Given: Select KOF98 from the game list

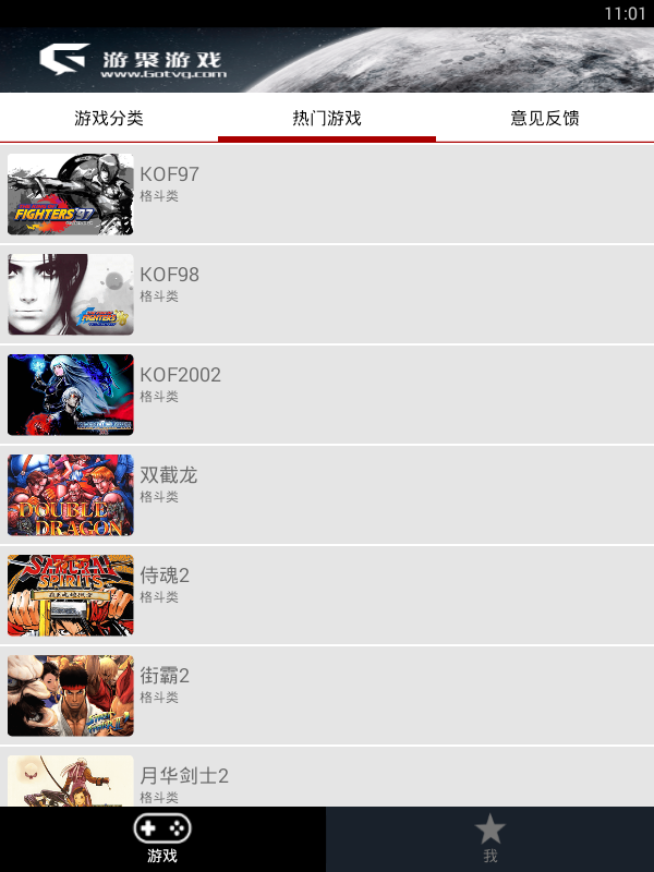Looking at the screenshot, I should point(327,294).
